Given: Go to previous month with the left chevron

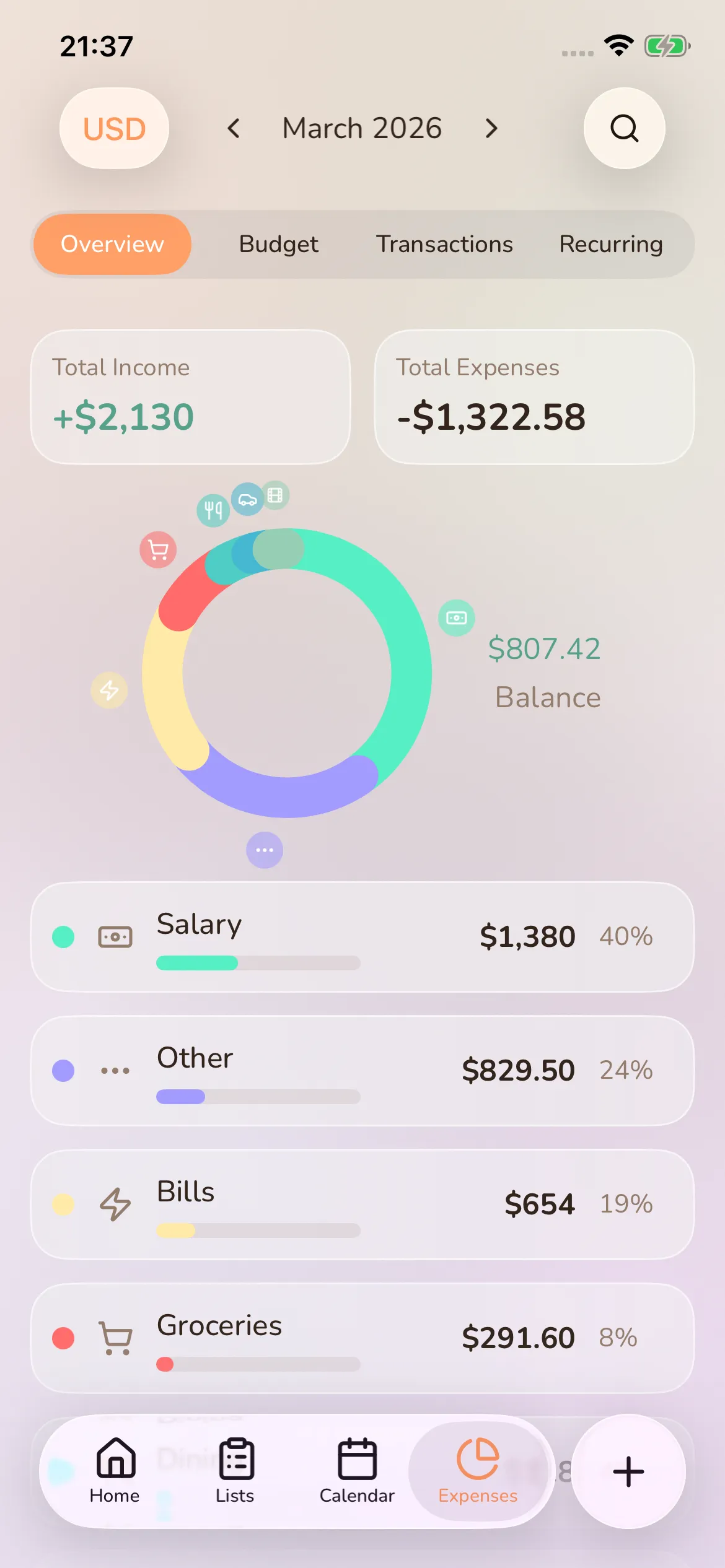Looking at the screenshot, I should 234,128.
